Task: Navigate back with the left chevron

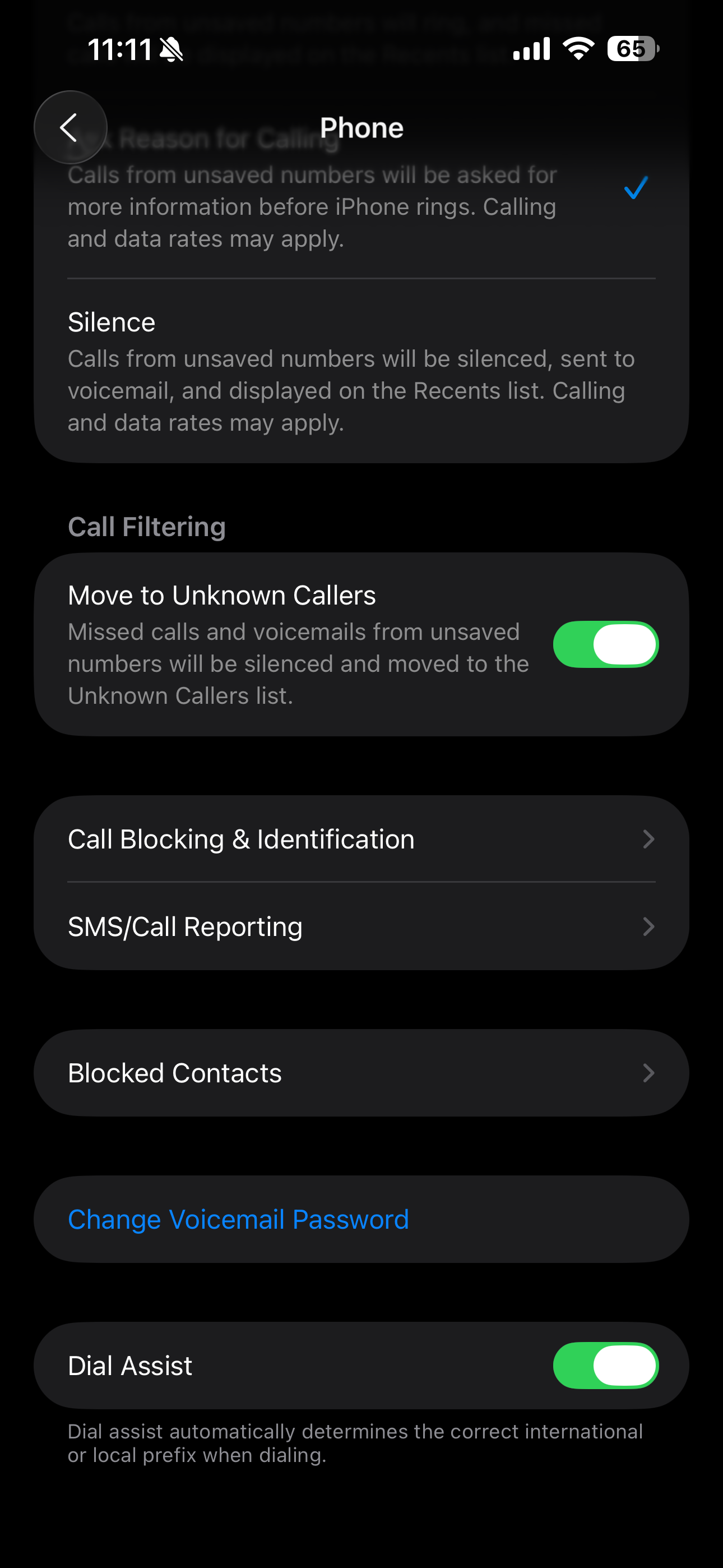Action: (69, 127)
